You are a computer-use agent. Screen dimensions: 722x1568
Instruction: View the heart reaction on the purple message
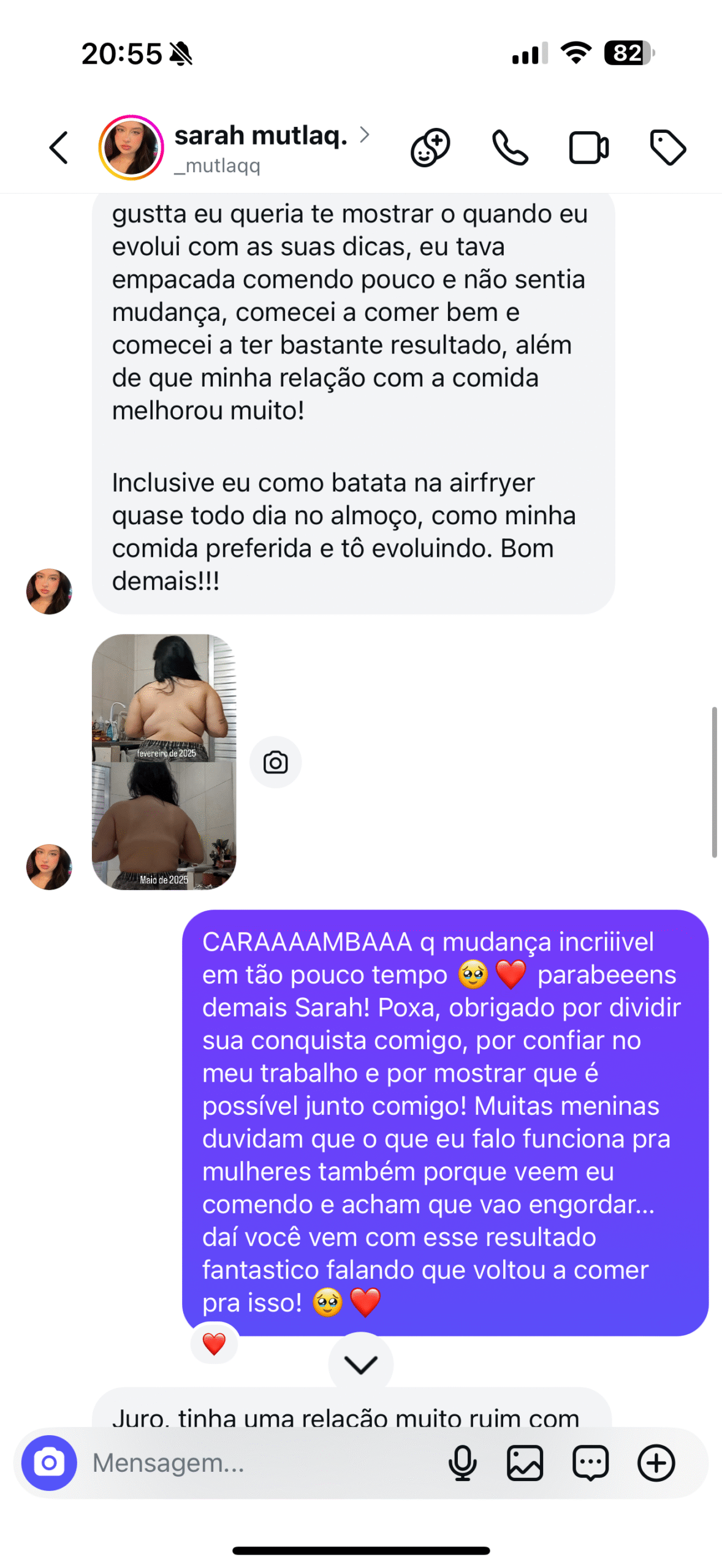(214, 1344)
